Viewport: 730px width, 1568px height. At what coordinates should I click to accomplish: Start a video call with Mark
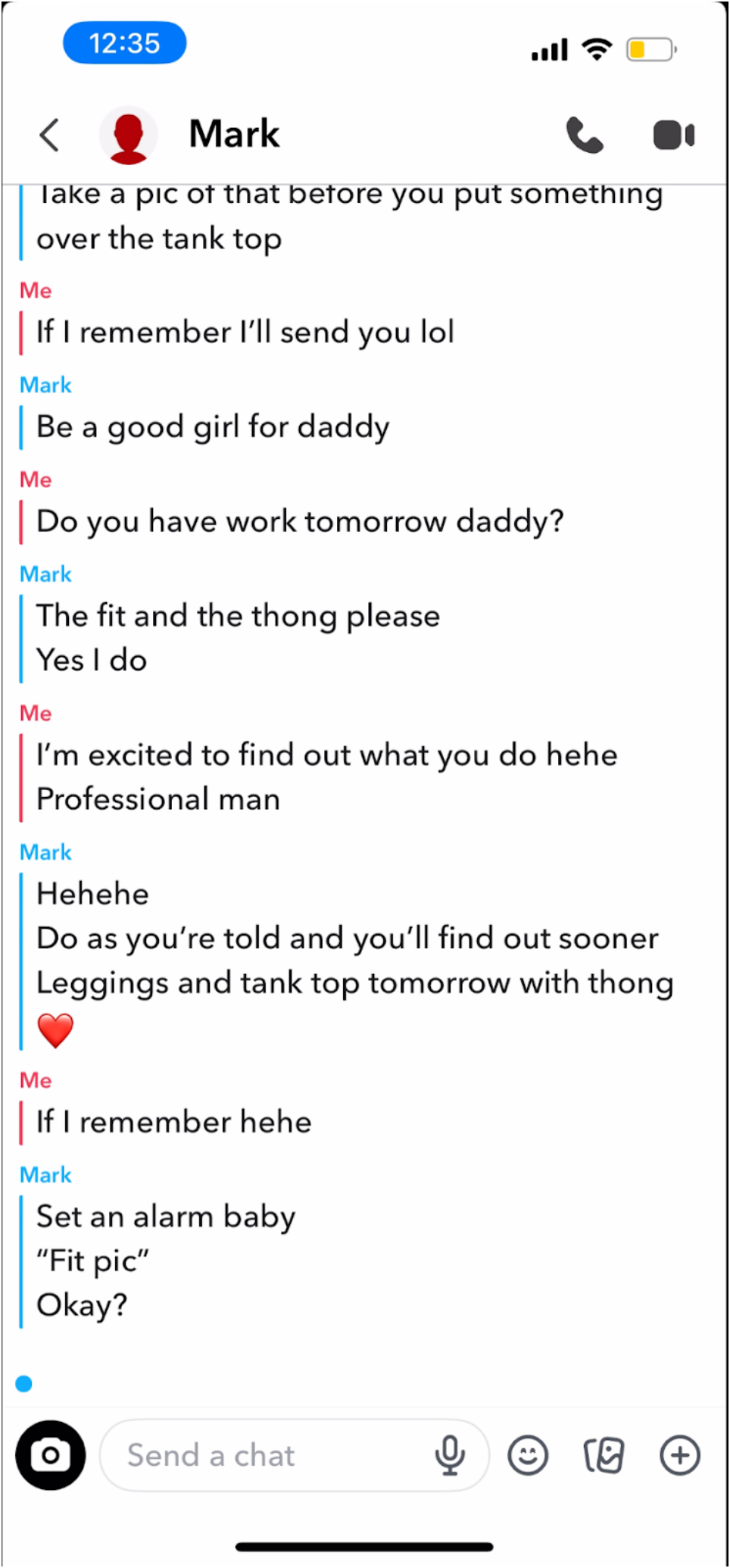tap(673, 136)
